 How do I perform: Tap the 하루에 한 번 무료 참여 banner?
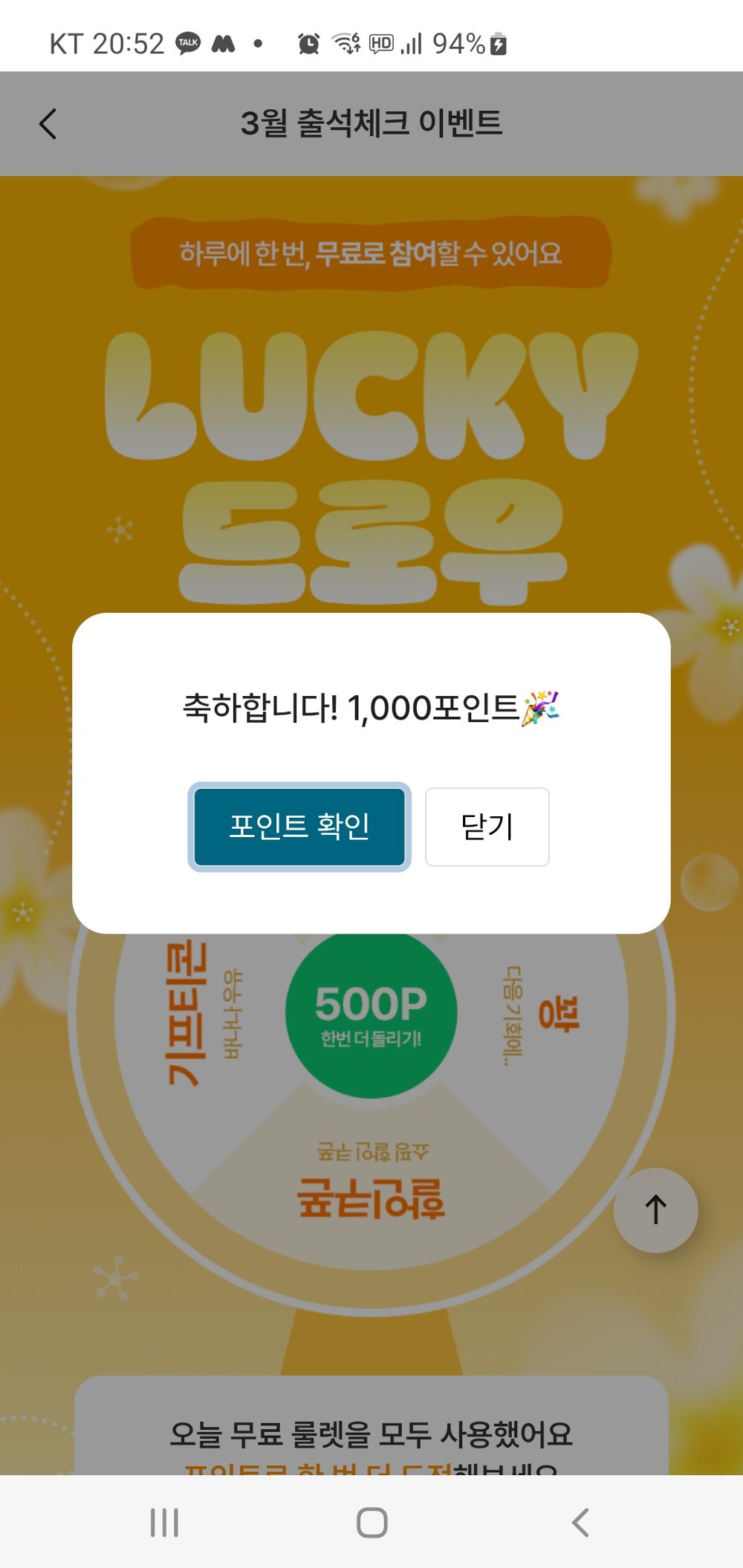click(x=371, y=253)
